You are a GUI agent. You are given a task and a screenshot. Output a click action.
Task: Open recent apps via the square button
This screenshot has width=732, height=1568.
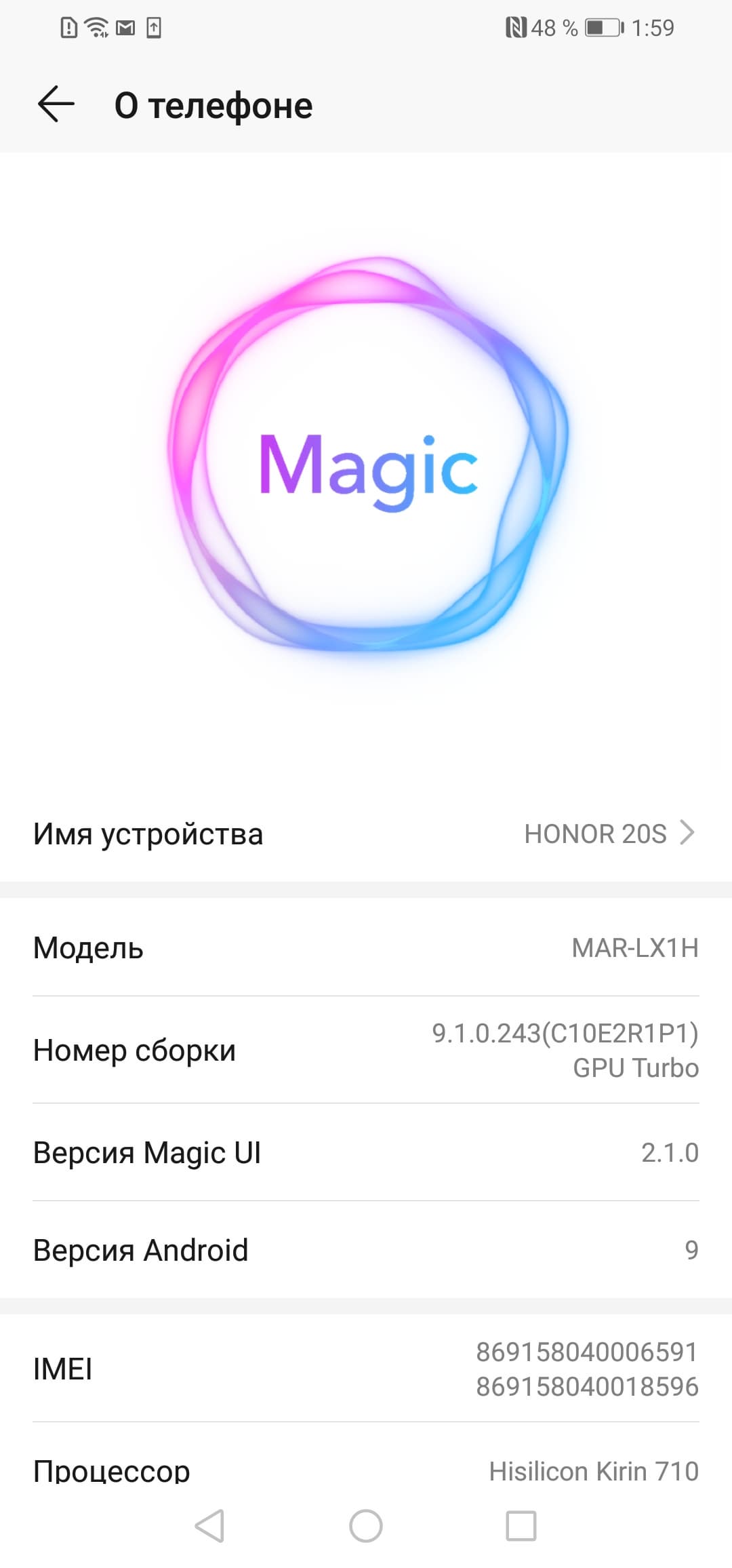coord(521,1526)
